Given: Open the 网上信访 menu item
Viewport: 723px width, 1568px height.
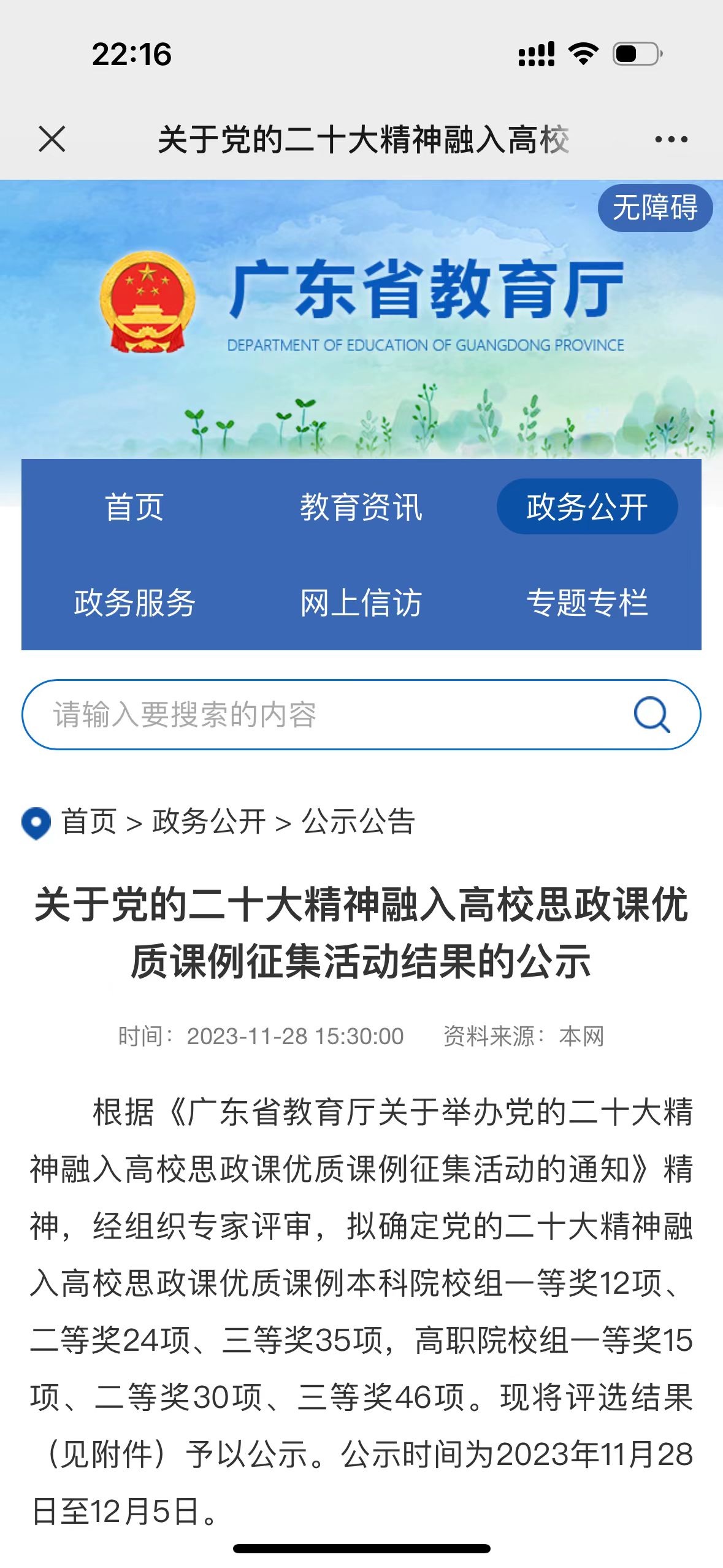Looking at the screenshot, I should click(x=361, y=604).
